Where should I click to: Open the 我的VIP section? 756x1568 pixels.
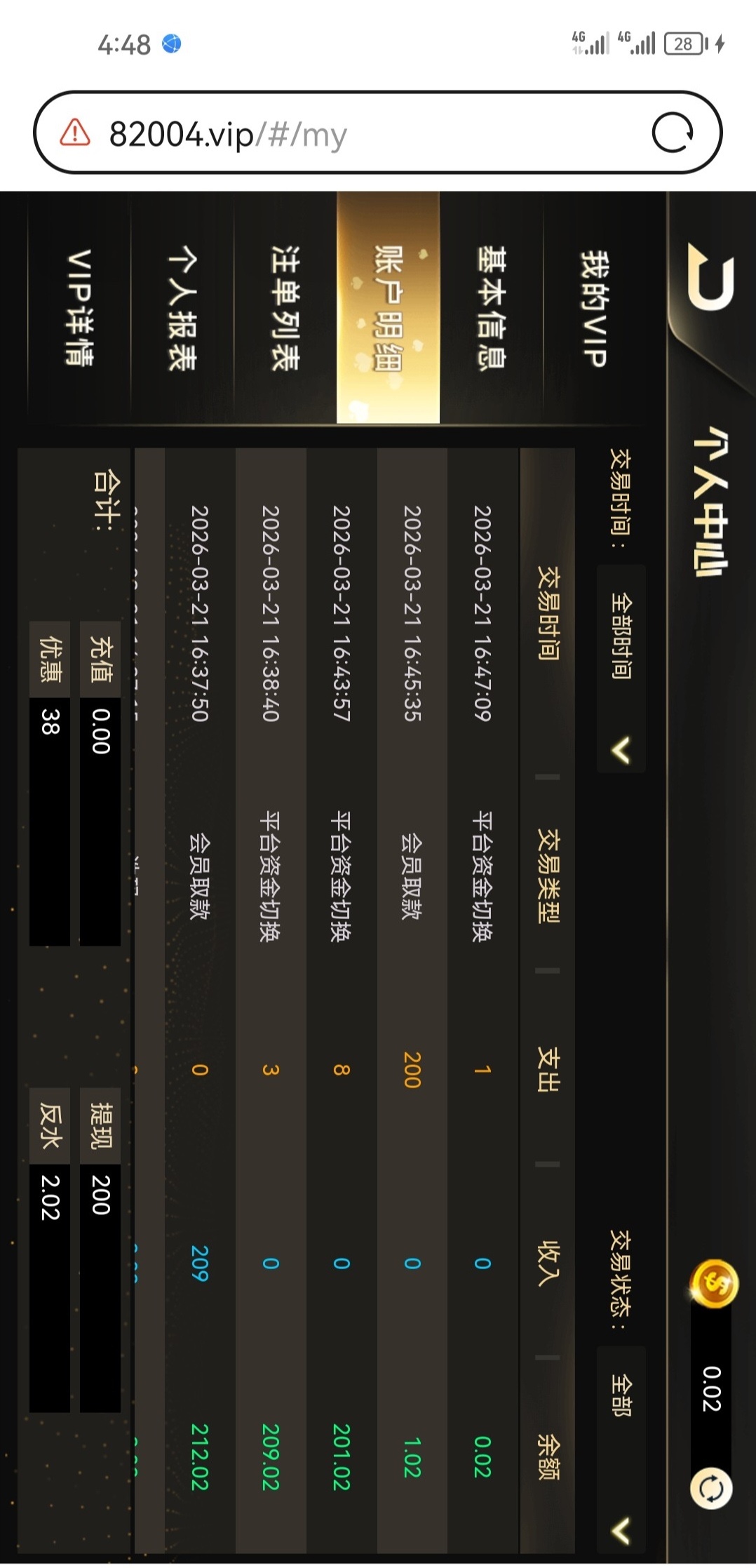coord(594,307)
